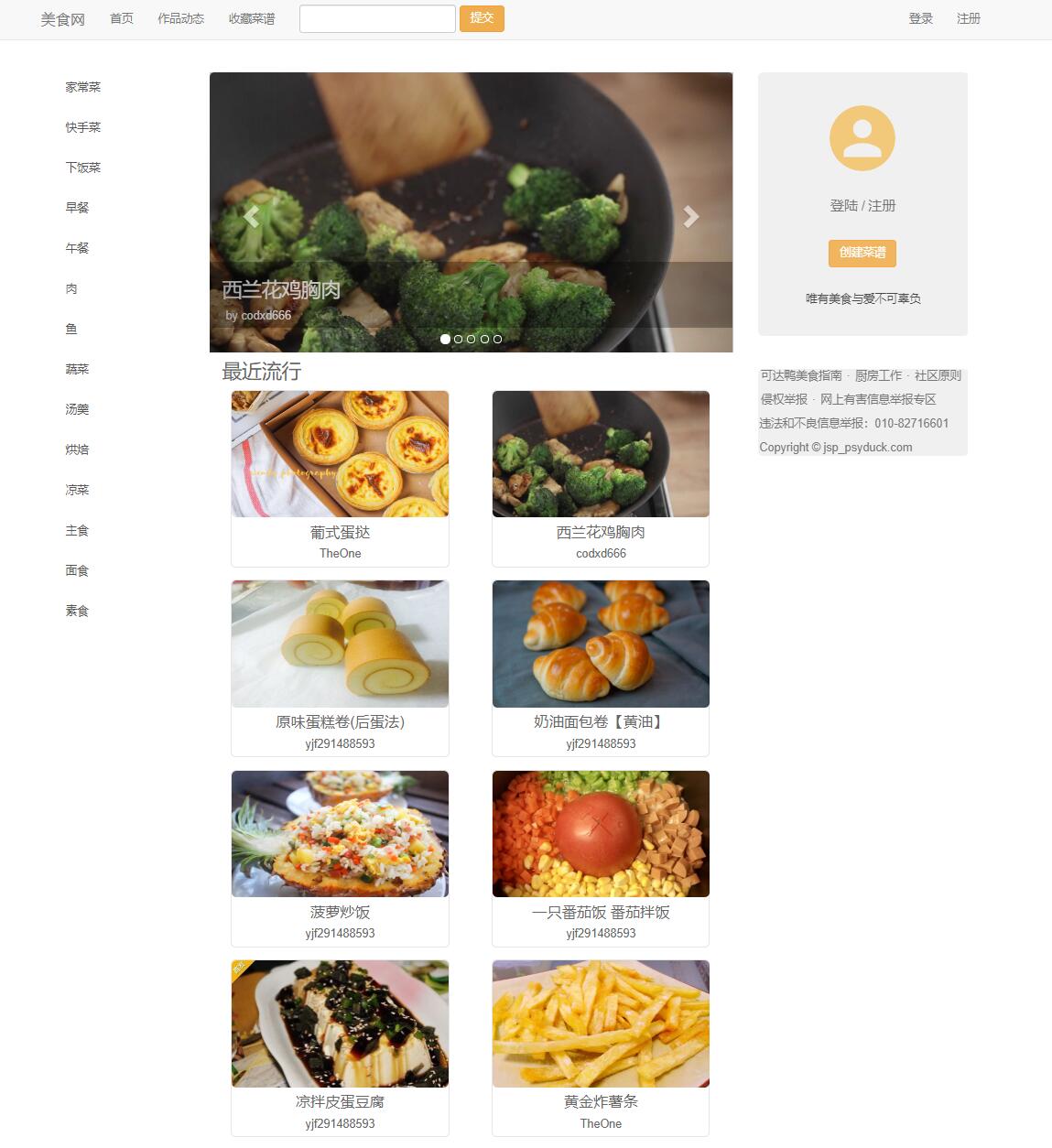Open the 葡式蛋挞 recipe thumbnail
The image size is (1052, 1148).
[x=340, y=453]
